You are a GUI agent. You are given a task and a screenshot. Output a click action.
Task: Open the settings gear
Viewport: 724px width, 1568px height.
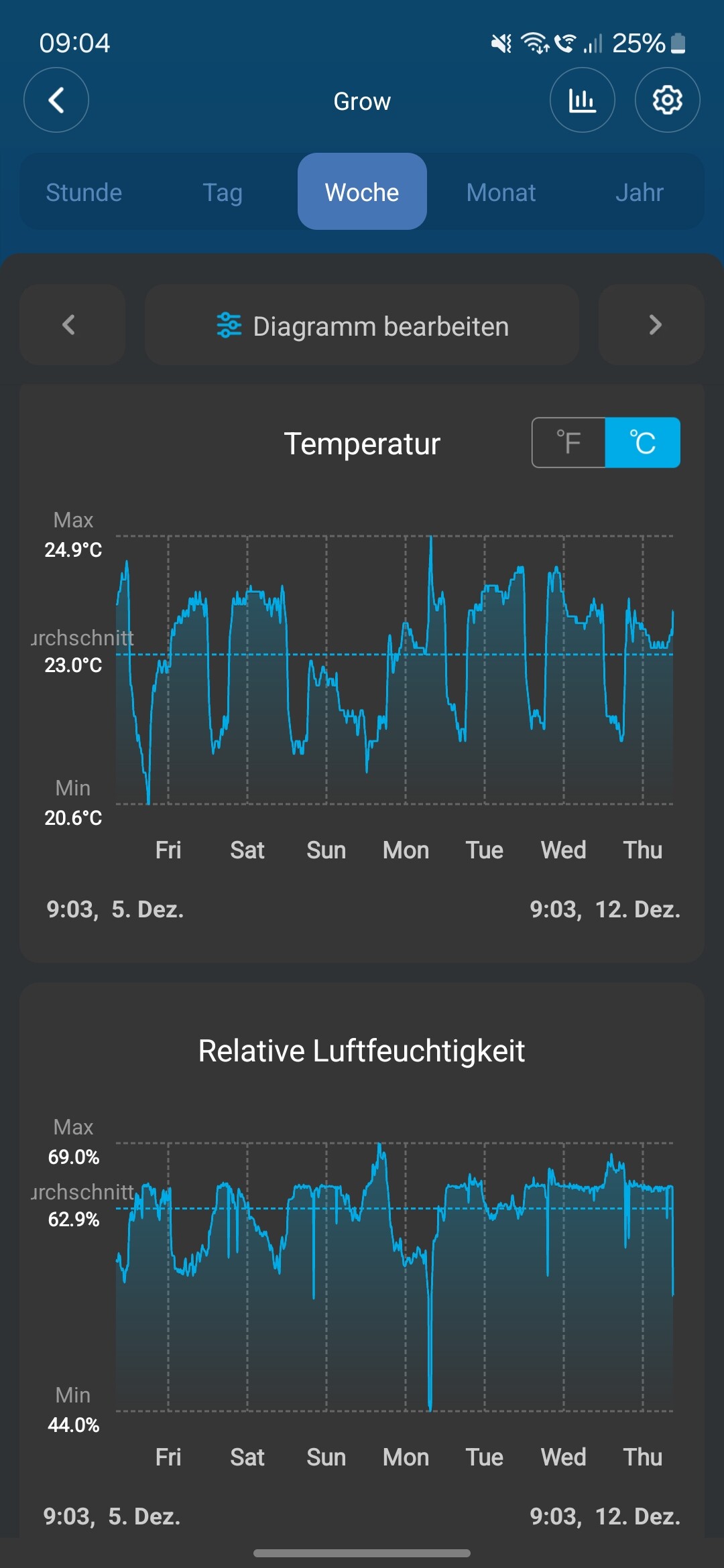pyautogui.click(x=667, y=101)
